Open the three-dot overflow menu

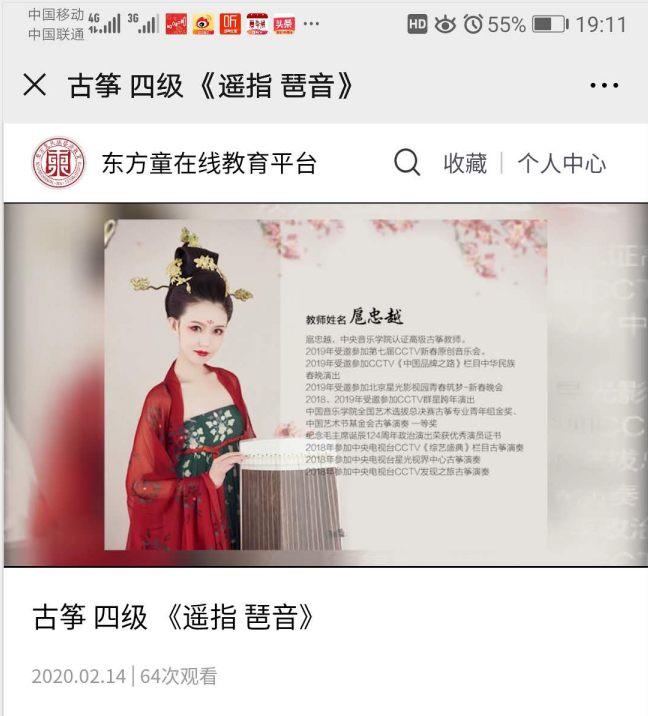pos(604,86)
